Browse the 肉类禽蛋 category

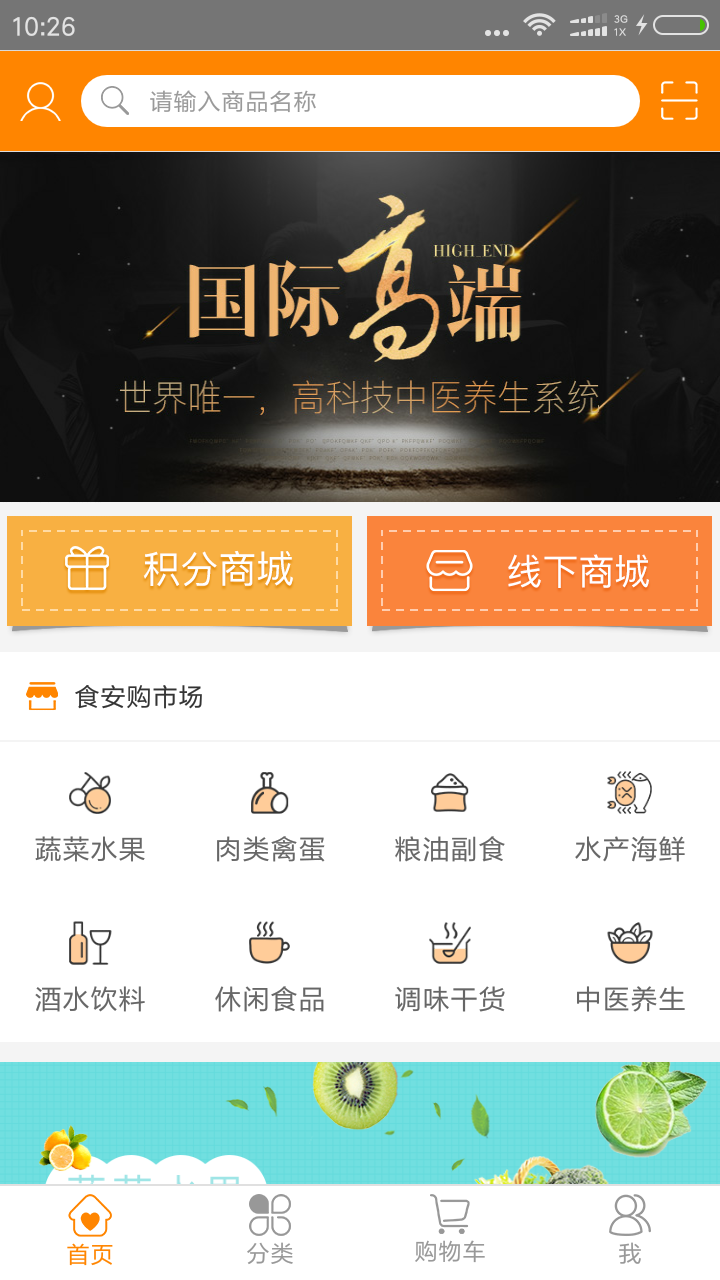pos(270,817)
